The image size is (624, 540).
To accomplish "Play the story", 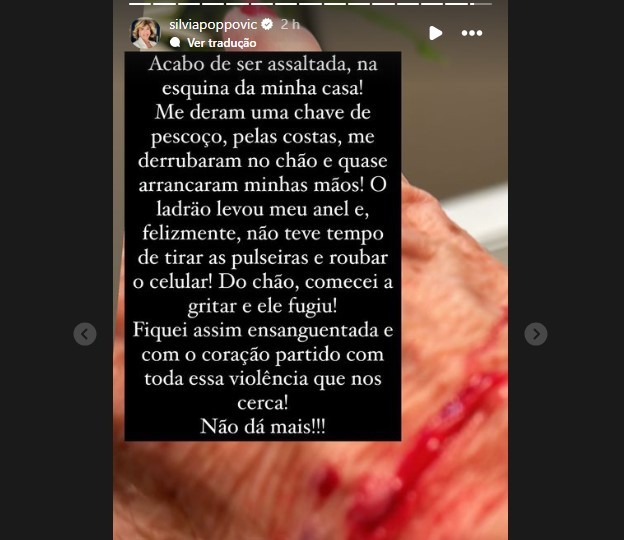I will tap(435, 32).
